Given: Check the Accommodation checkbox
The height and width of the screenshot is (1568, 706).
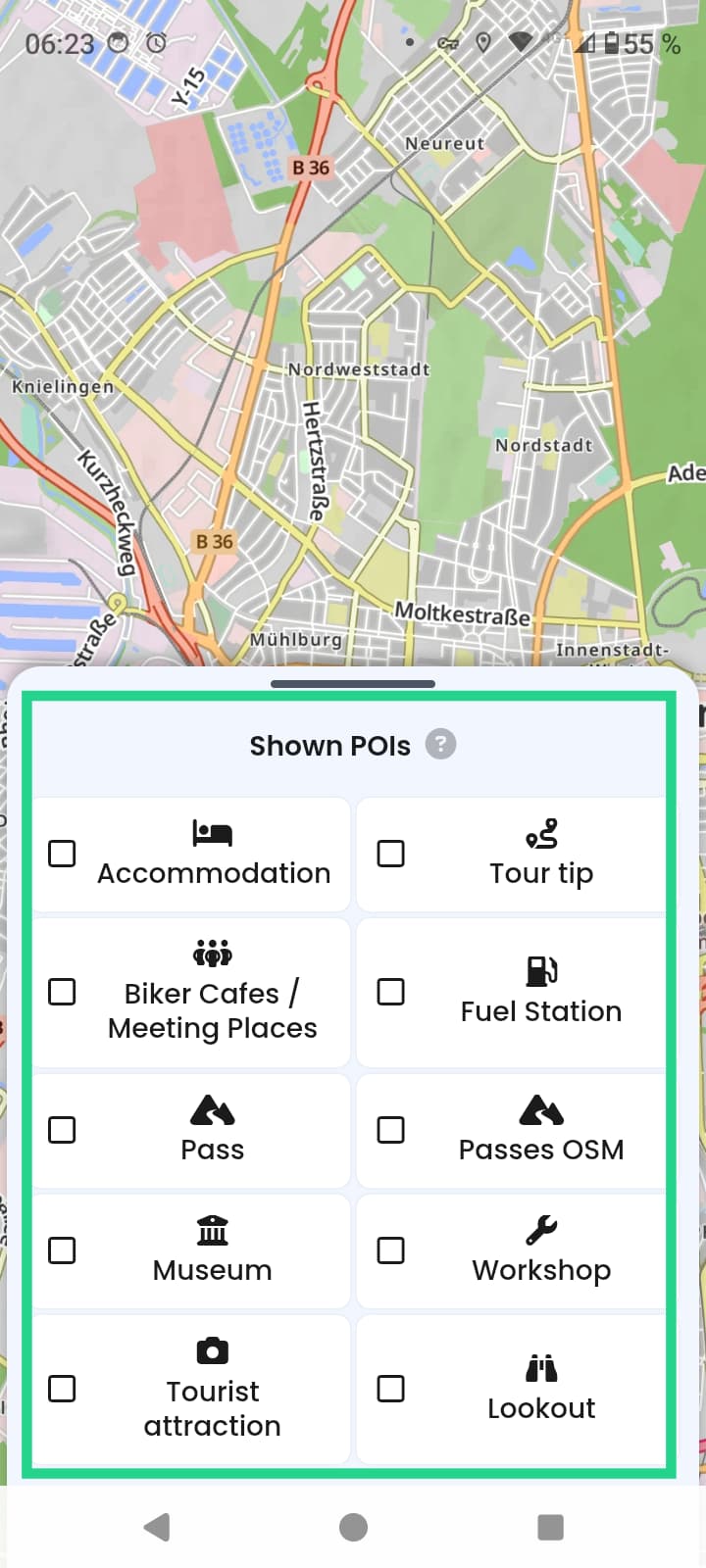Looking at the screenshot, I should (x=62, y=854).
